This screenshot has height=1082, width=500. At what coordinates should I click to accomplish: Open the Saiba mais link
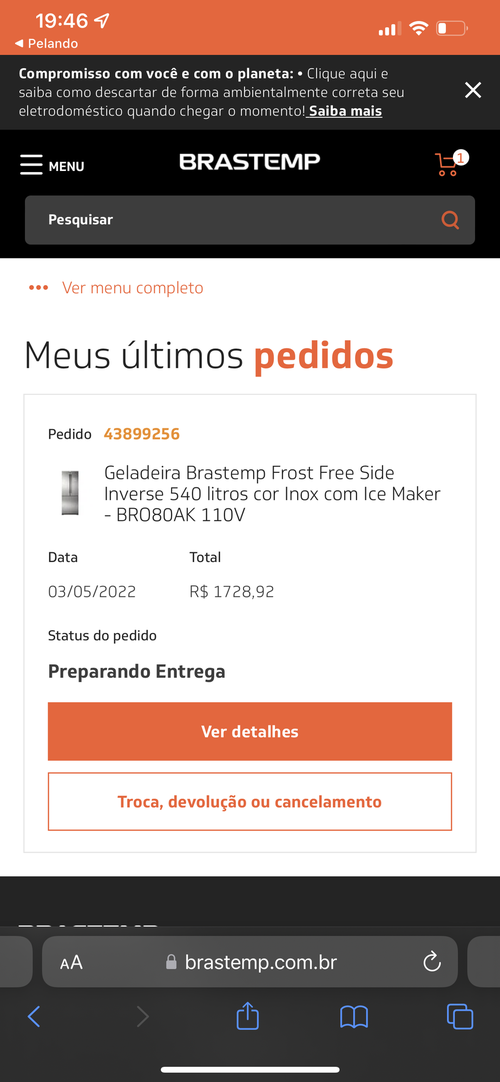point(345,111)
